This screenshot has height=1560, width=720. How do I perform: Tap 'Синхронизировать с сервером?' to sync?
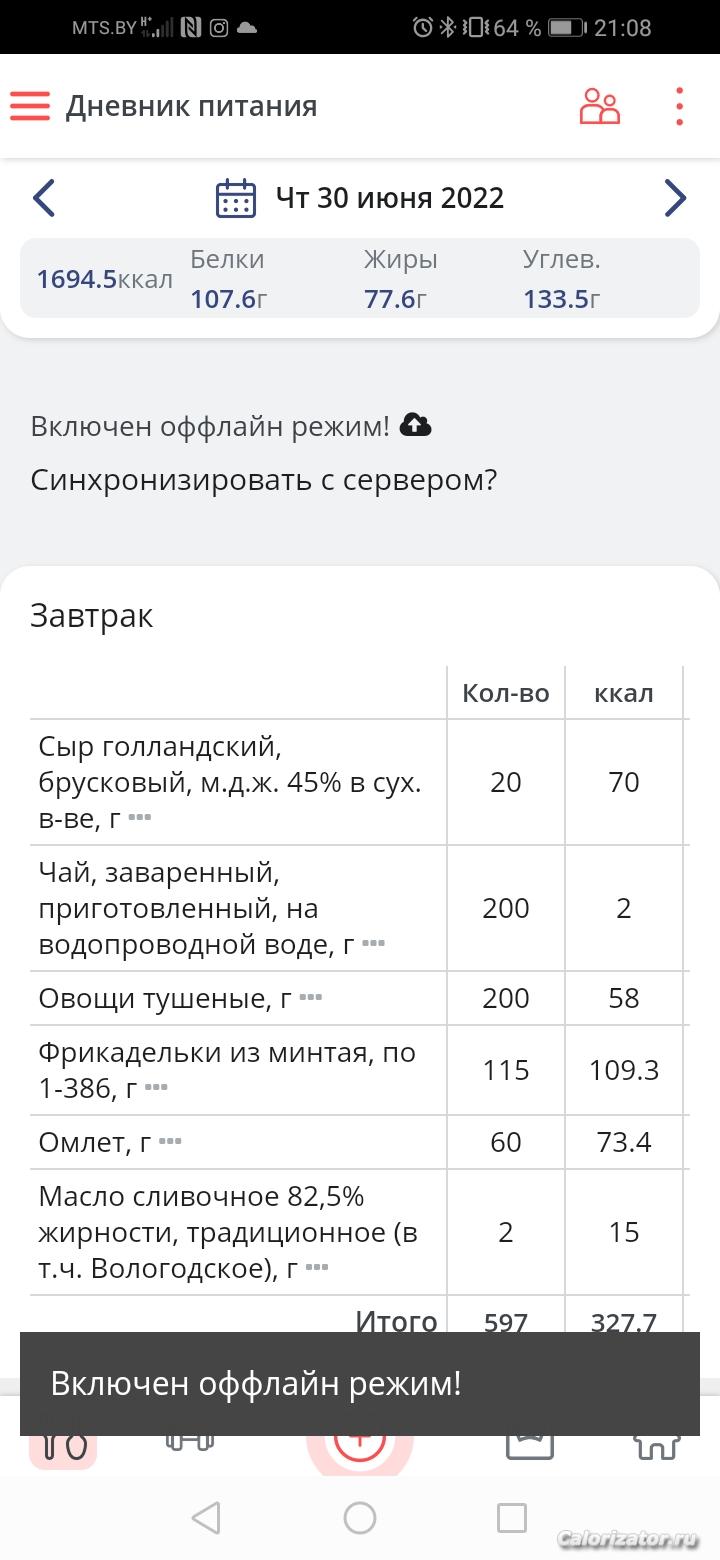[x=264, y=480]
